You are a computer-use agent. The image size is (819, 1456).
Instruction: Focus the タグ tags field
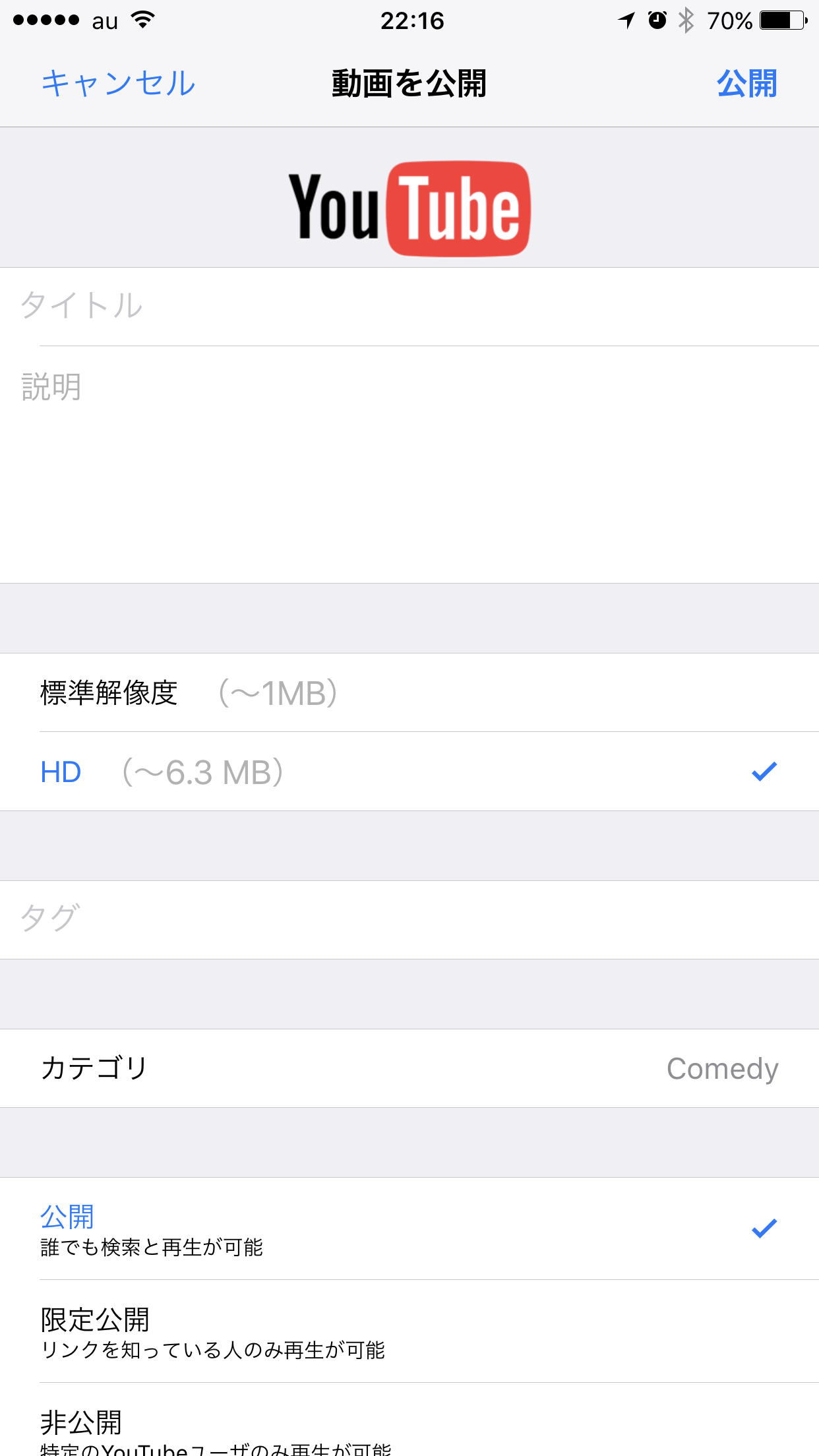point(409,920)
